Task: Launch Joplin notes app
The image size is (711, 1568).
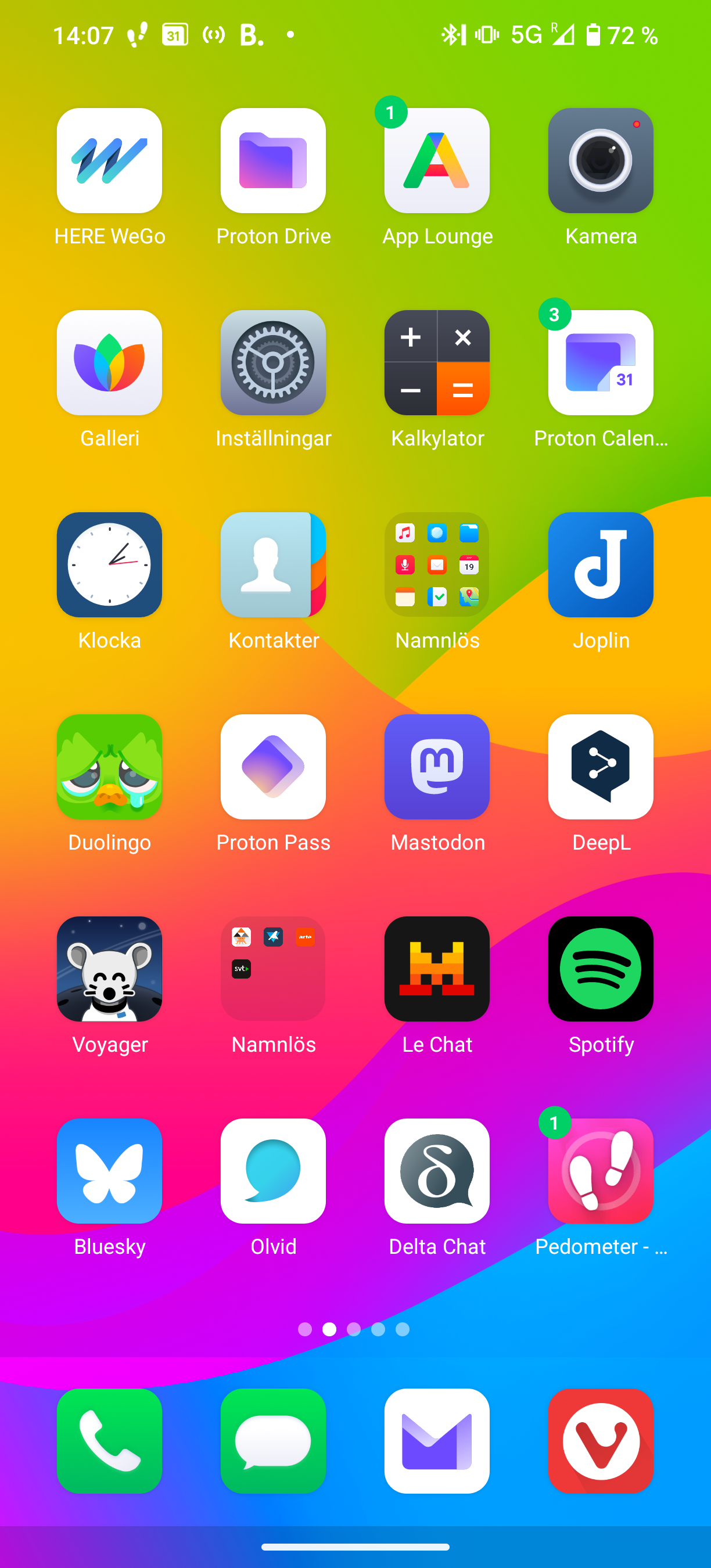Action: (x=601, y=565)
